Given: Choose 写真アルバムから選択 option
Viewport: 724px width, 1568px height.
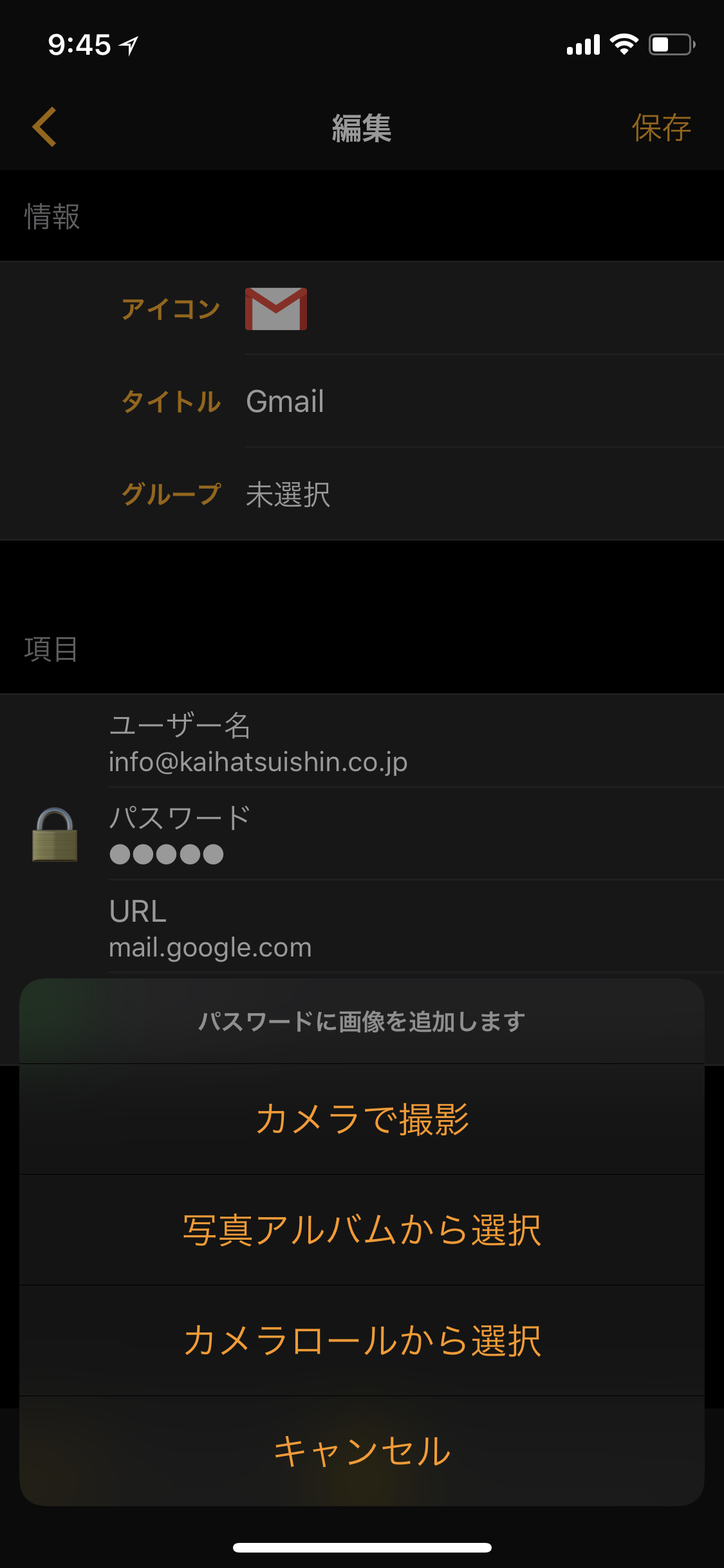Looking at the screenshot, I should [x=362, y=1230].
